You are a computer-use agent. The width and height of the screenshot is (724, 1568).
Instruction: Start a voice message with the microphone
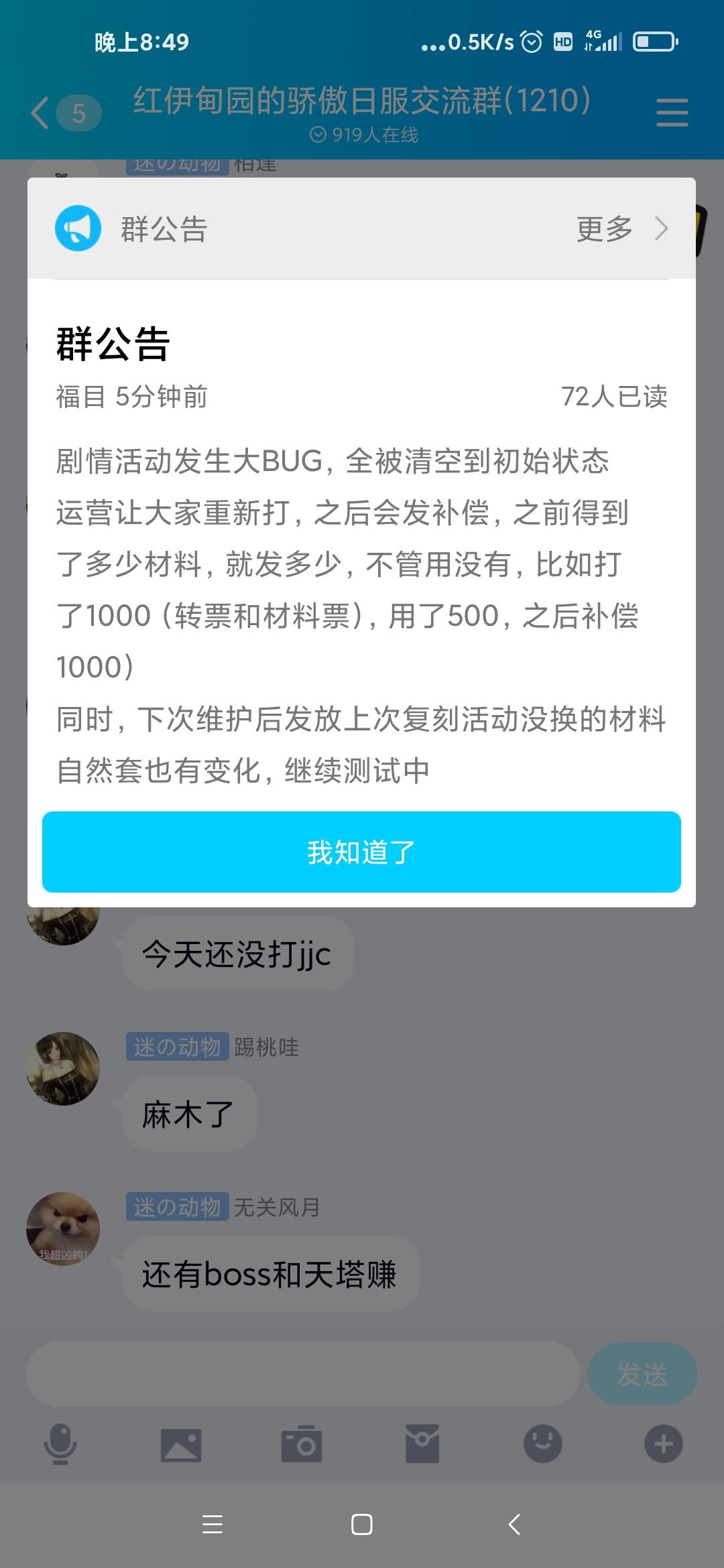click(x=60, y=1443)
